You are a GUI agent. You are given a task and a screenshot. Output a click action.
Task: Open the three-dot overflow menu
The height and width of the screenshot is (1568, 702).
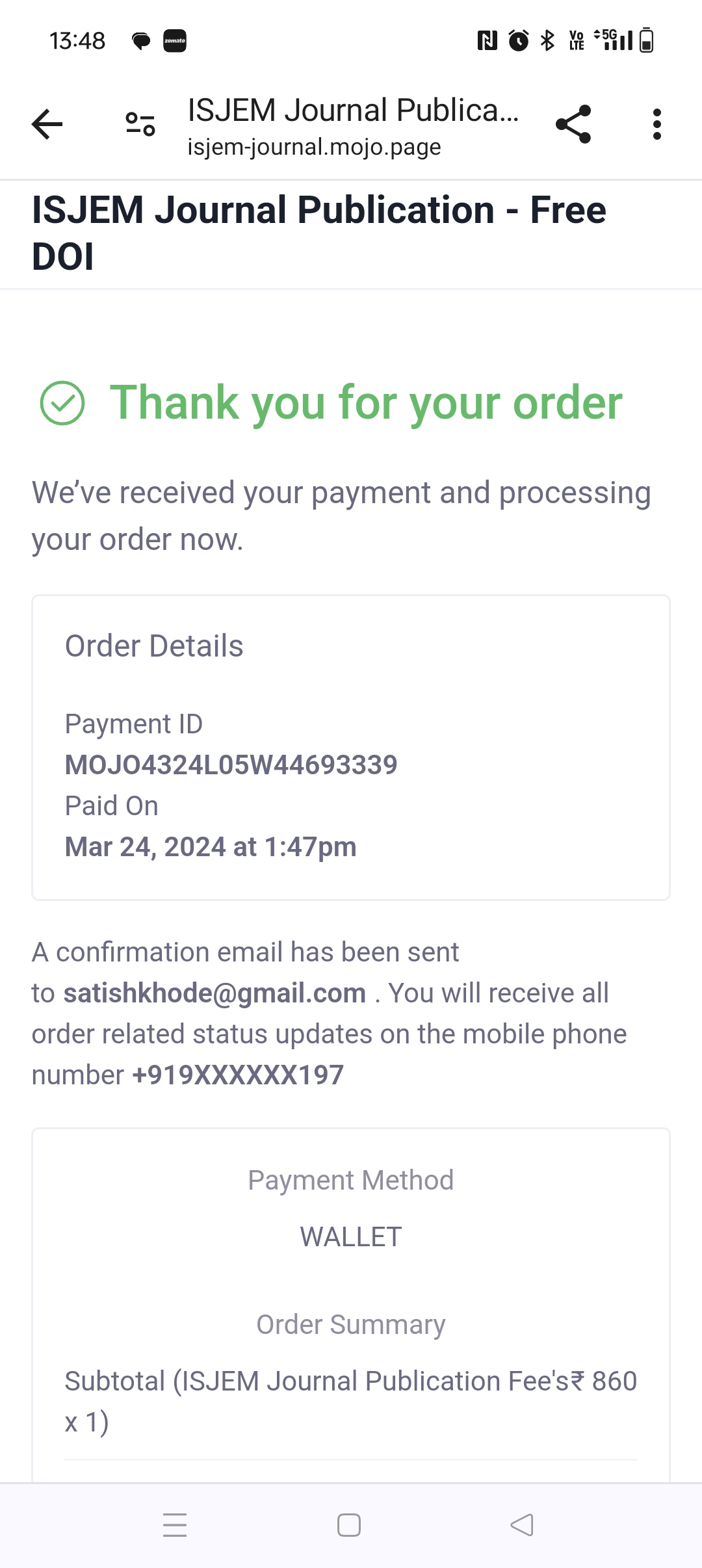point(656,124)
